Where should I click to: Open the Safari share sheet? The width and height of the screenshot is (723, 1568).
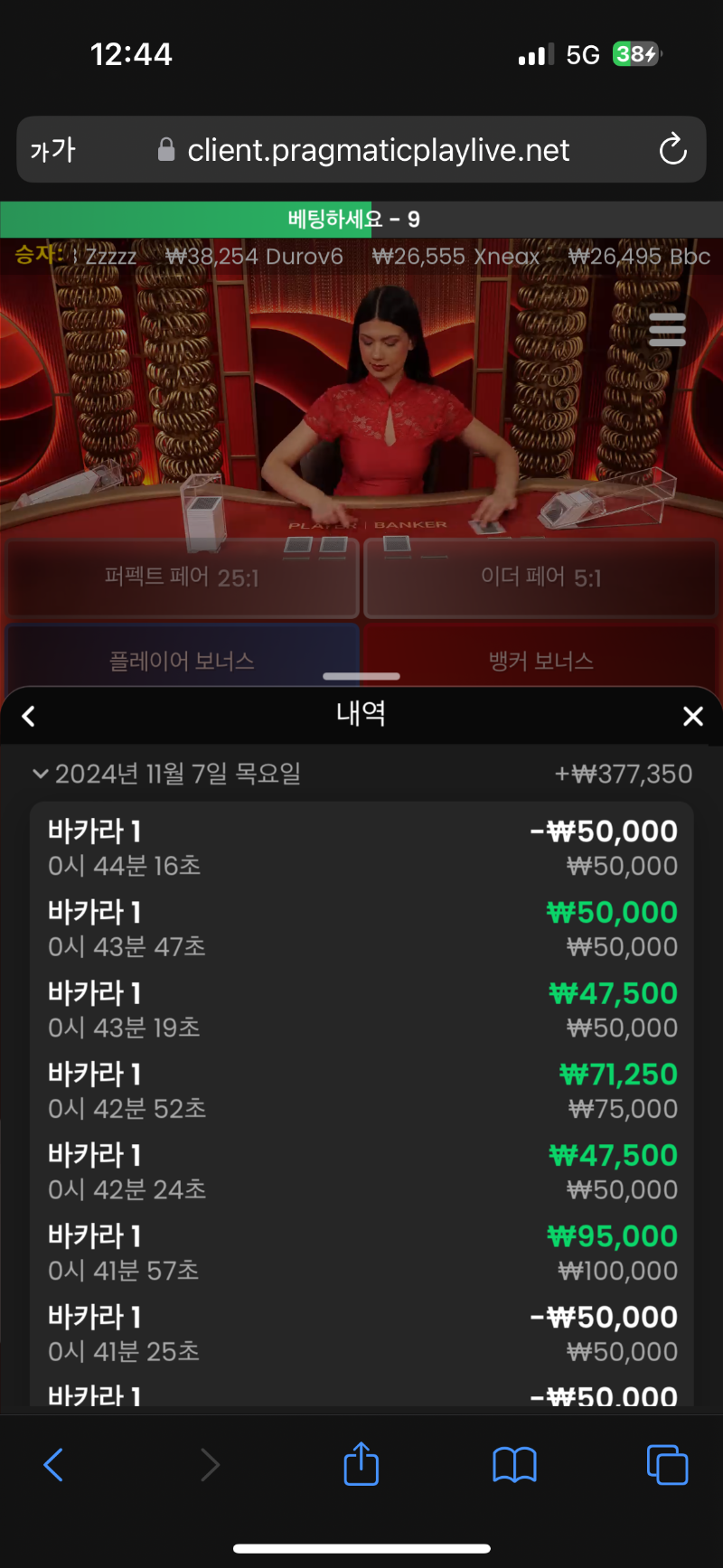pyautogui.click(x=361, y=1463)
